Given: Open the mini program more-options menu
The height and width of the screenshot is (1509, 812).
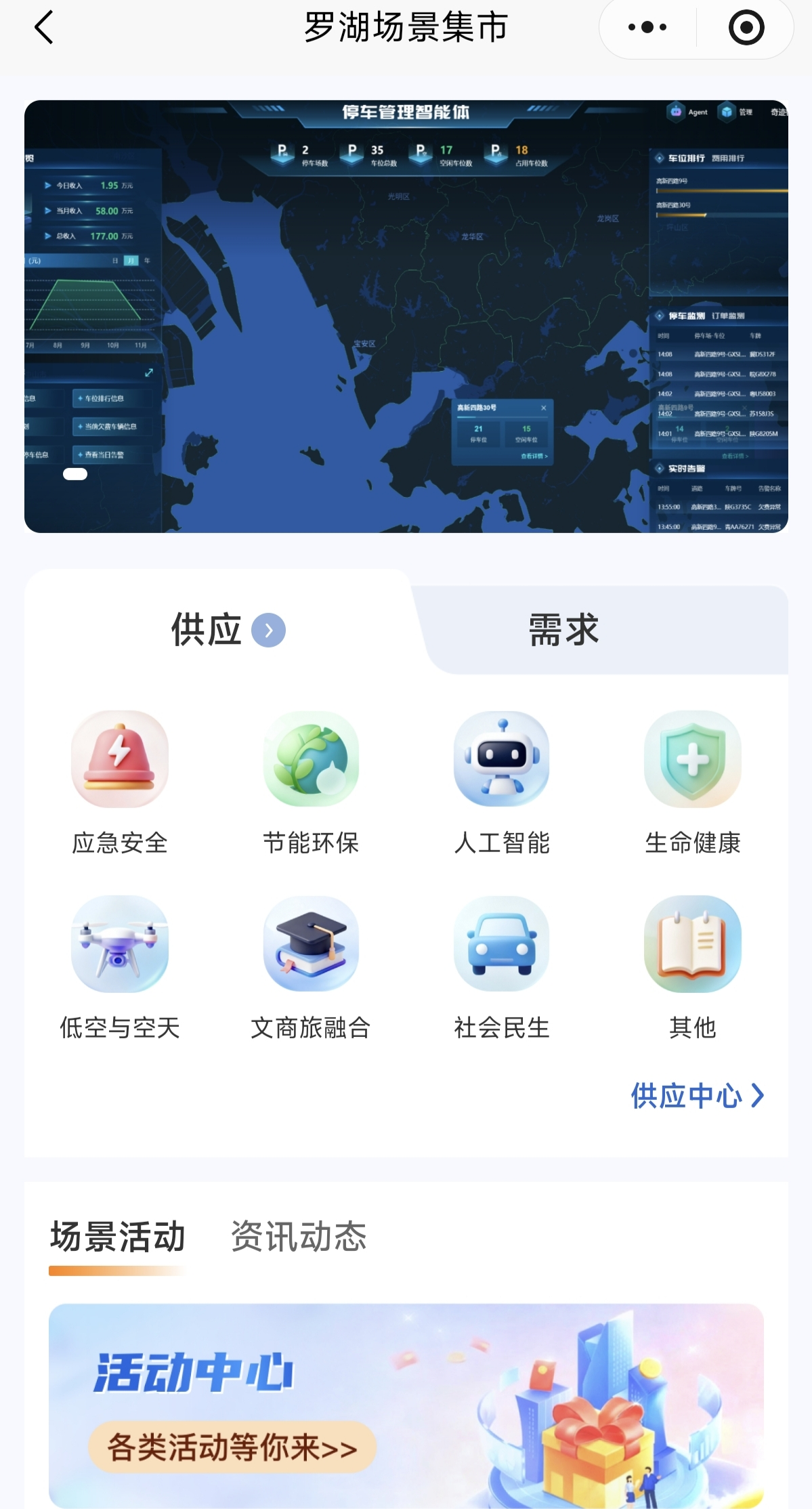Looking at the screenshot, I should (647, 28).
